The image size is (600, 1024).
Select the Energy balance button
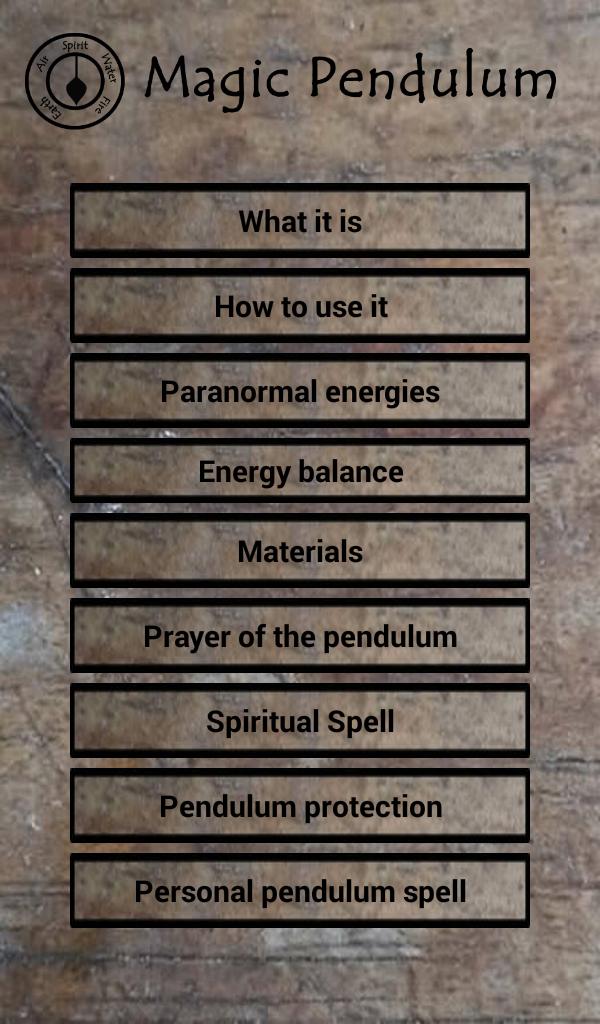coord(300,471)
